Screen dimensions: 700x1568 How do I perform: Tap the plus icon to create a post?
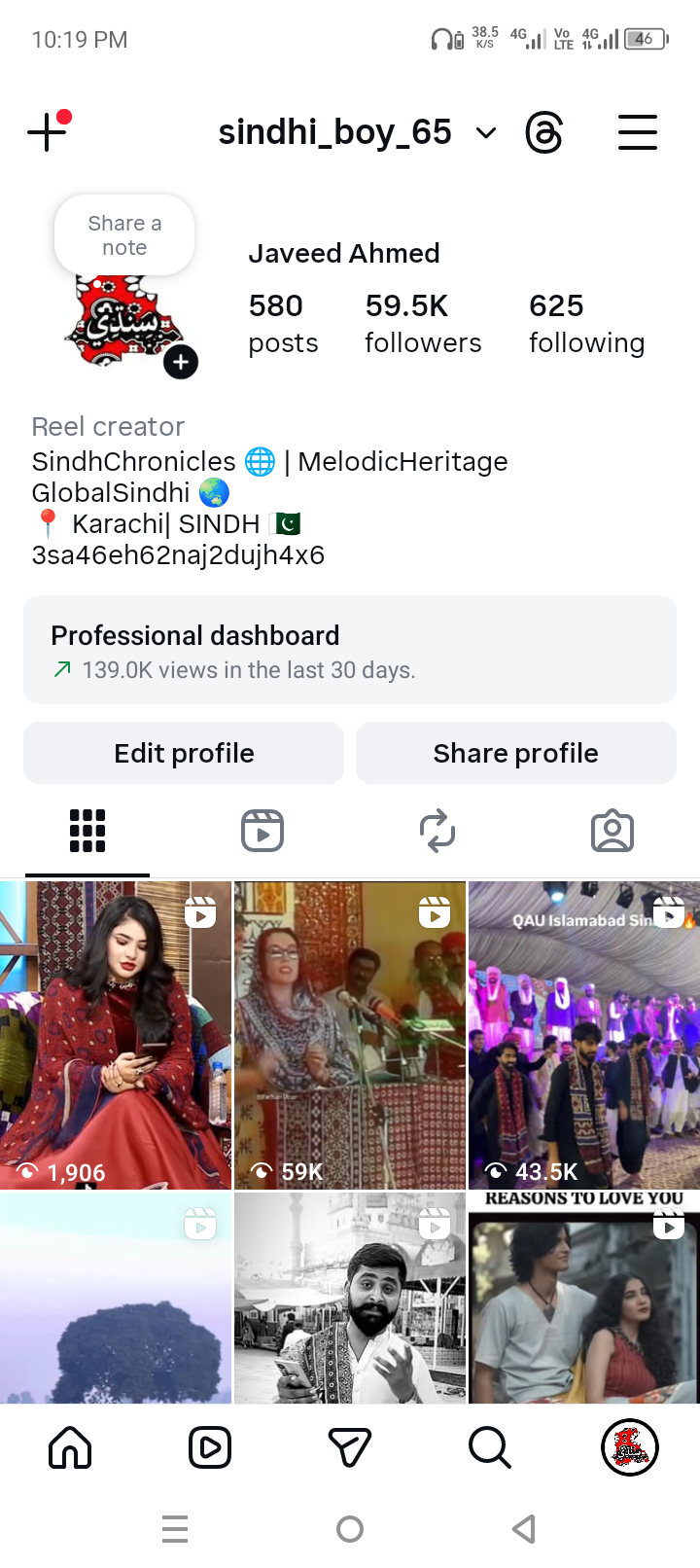tap(47, 132)
